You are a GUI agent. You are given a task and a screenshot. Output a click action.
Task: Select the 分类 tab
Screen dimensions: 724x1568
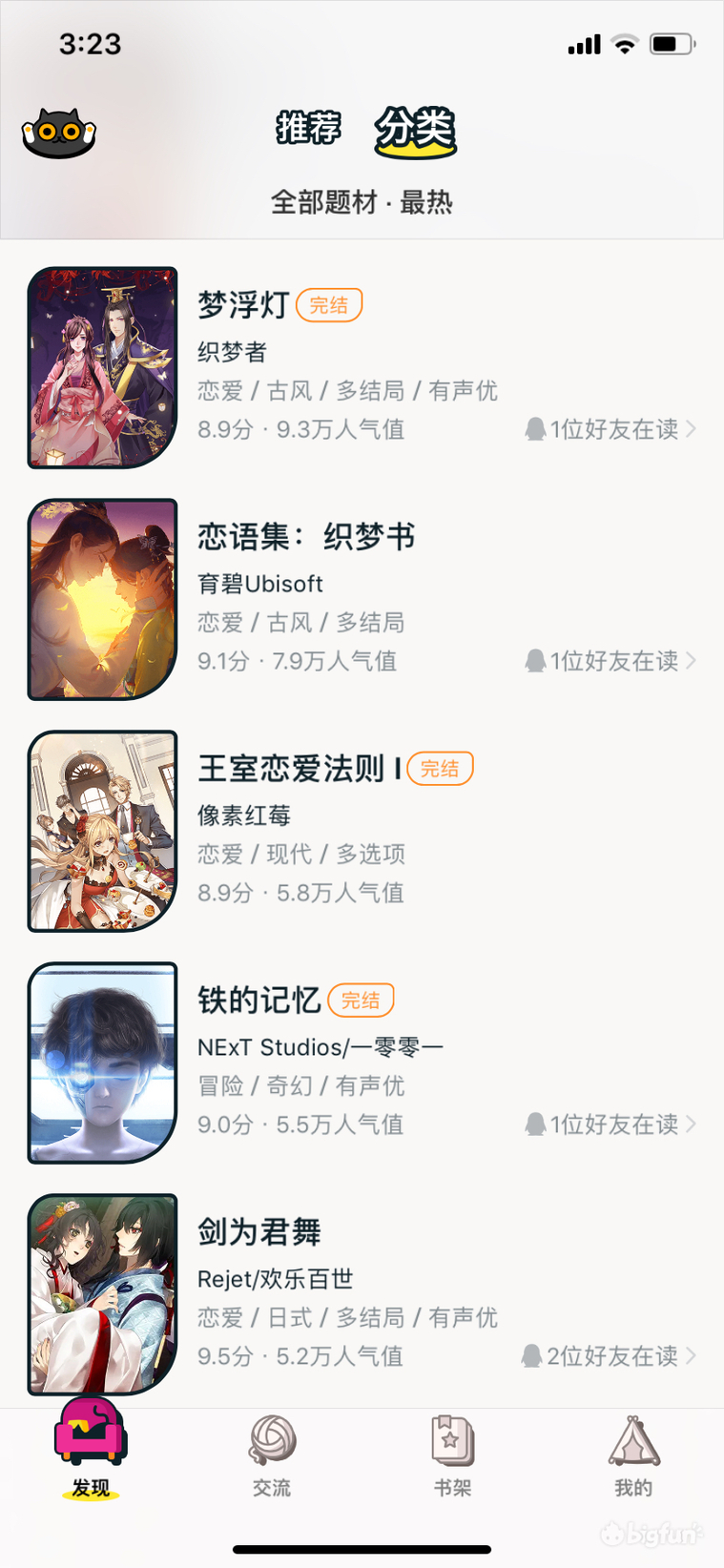[416, 131]
